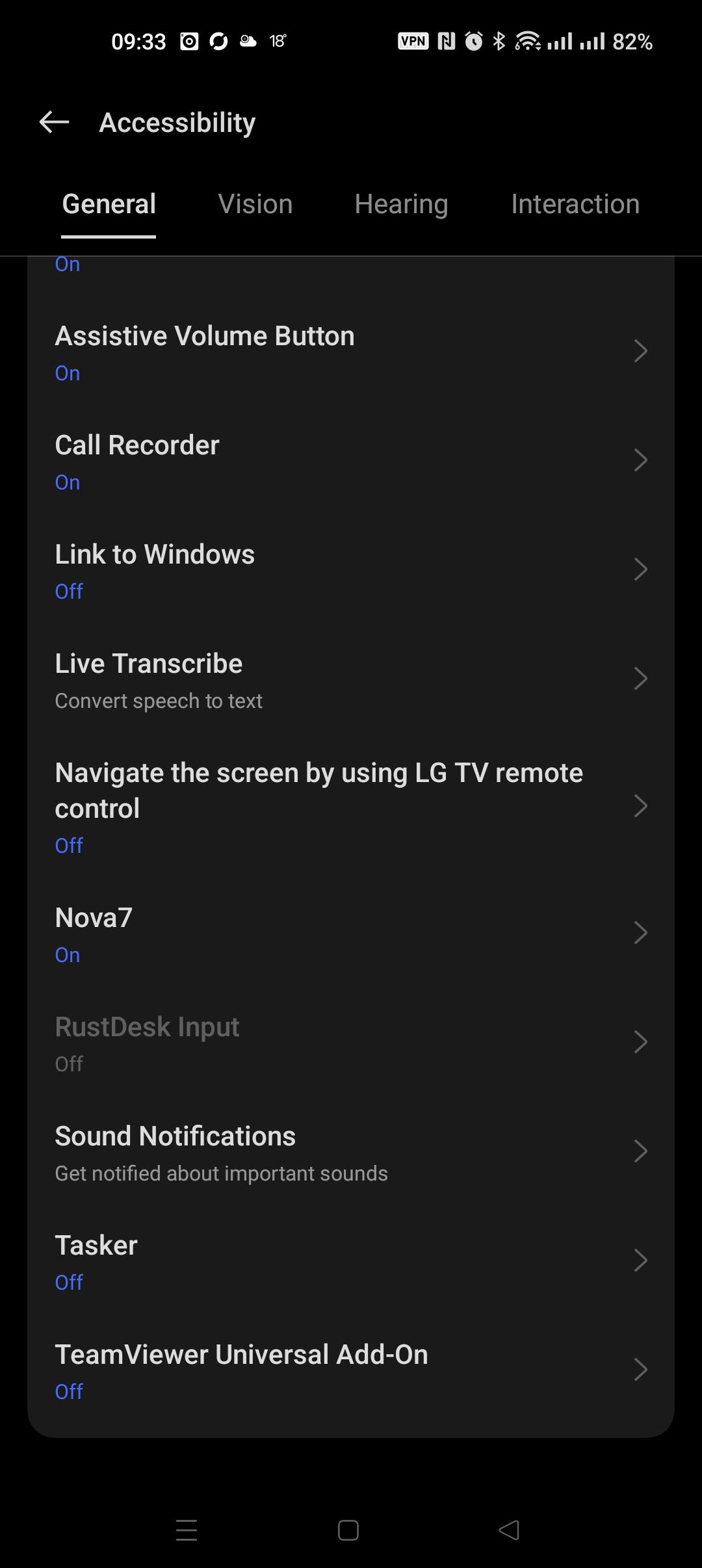Tap the weather cloud icon near the clock
This screenshot has width=702, height=1568.
click(x=246, y=41)
